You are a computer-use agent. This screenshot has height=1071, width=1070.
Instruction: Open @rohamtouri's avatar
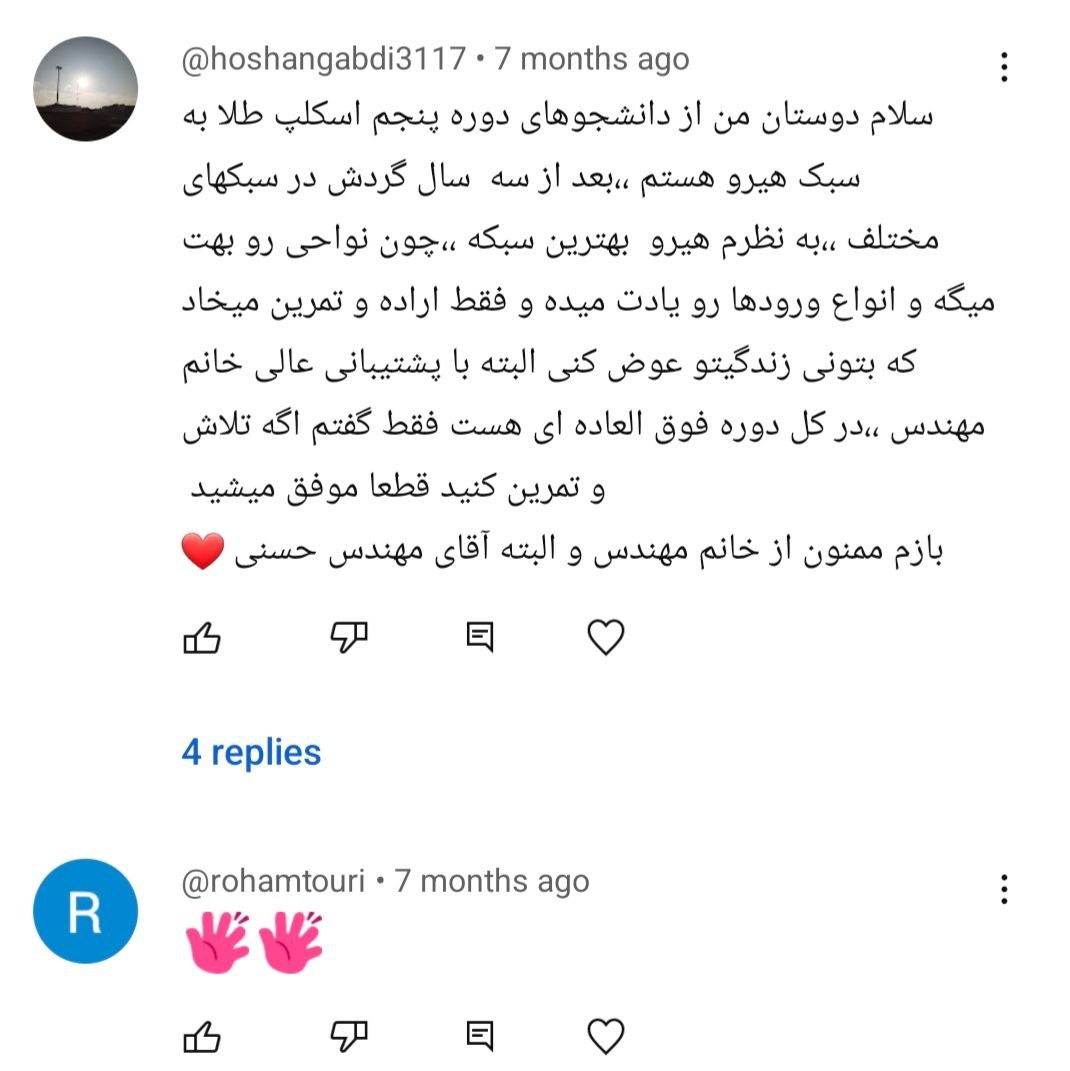85,911
